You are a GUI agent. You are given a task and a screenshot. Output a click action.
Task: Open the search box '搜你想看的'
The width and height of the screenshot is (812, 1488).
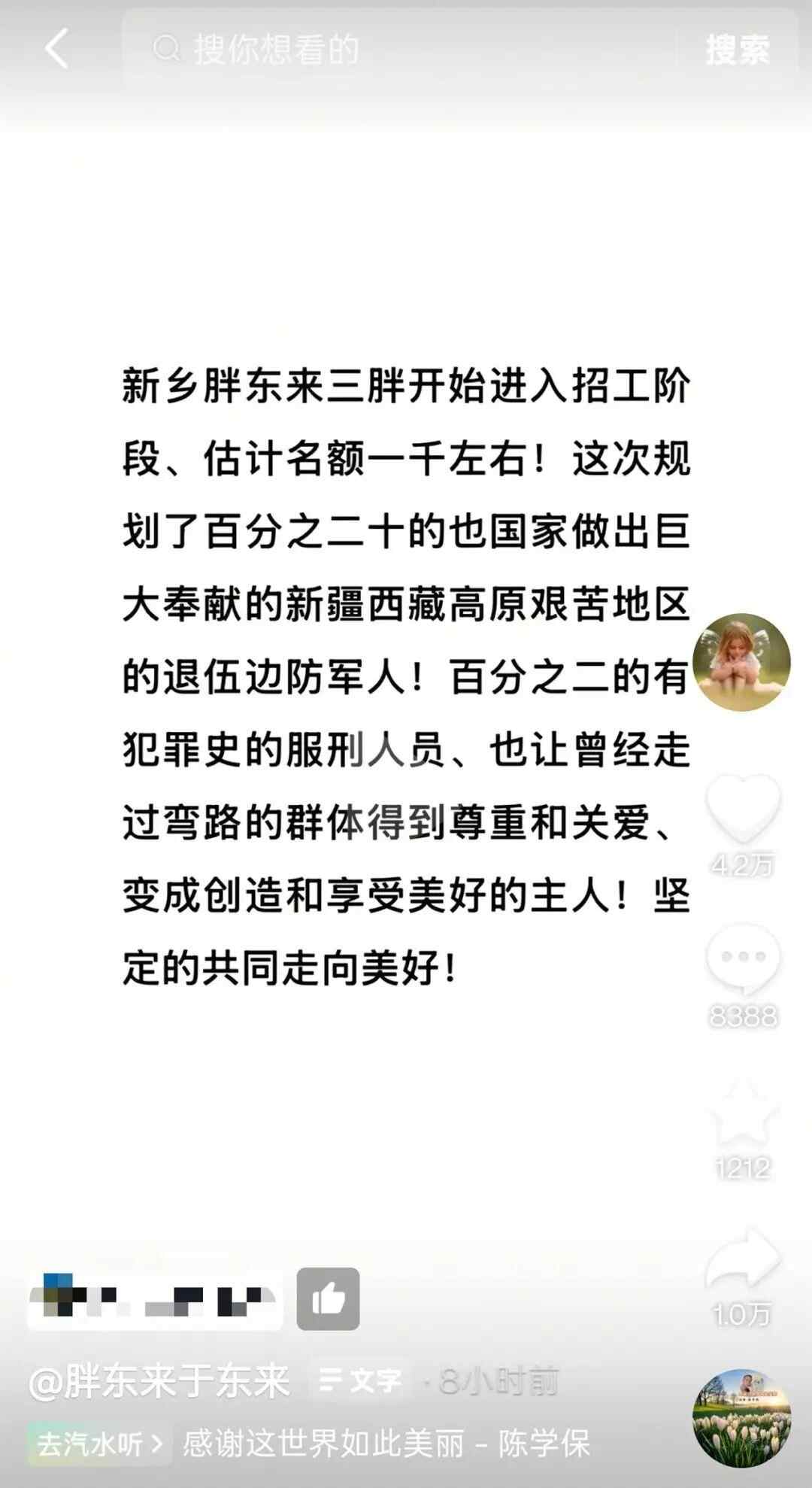pyautogui.click(x=398, y=50)
